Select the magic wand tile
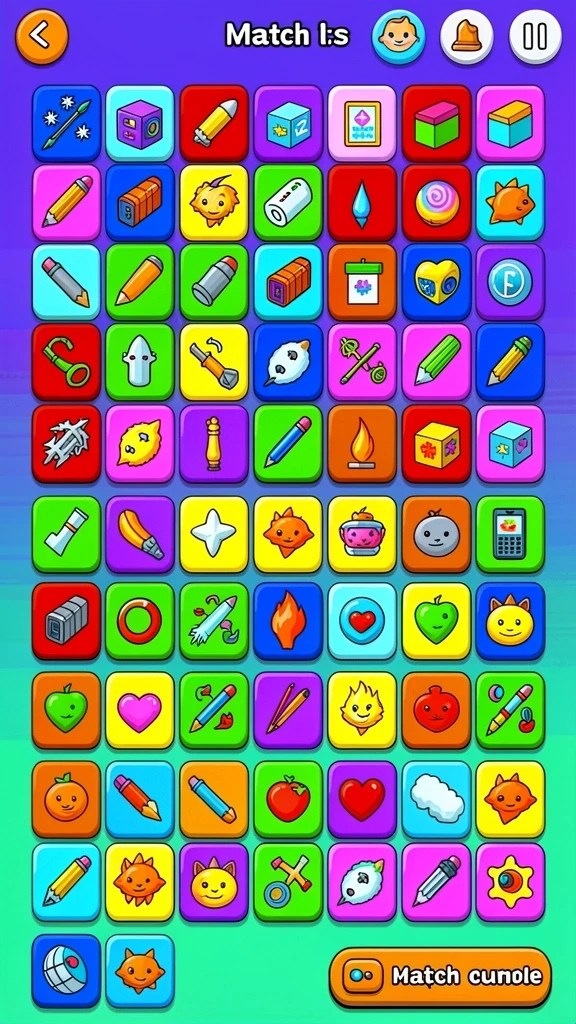 point(66,123)
